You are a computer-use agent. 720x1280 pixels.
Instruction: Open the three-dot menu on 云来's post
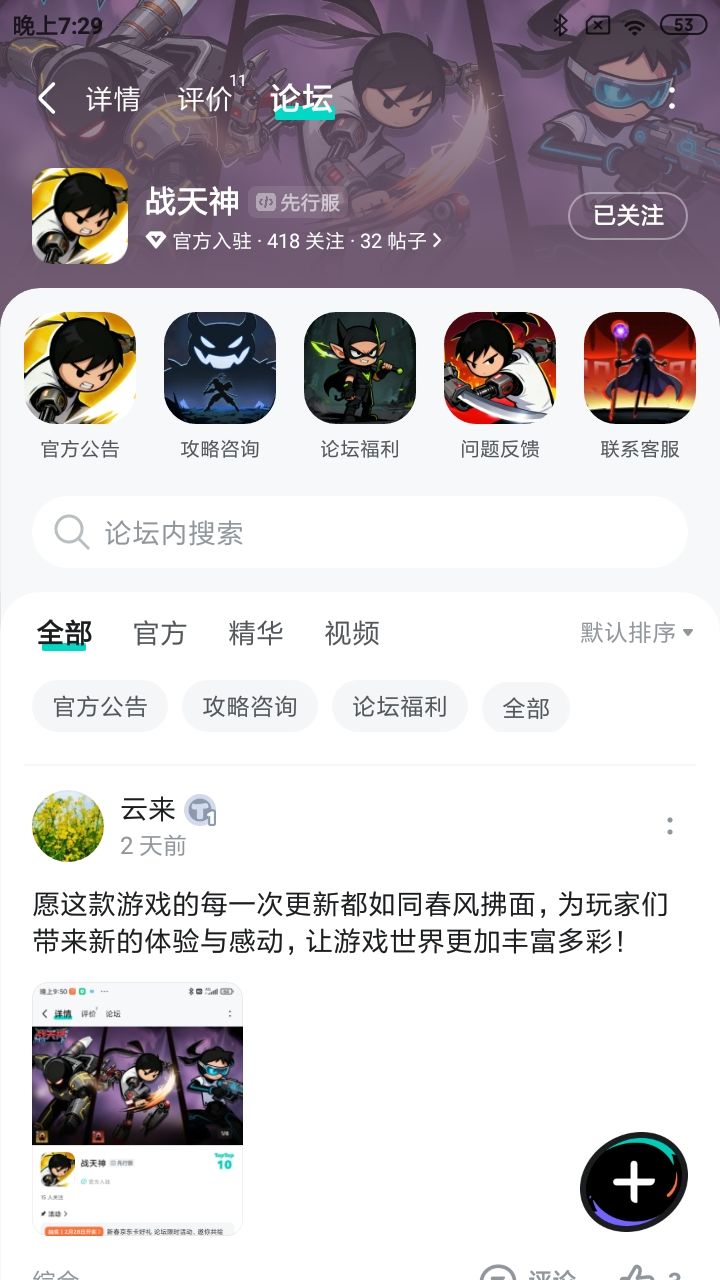pos(669,827)
